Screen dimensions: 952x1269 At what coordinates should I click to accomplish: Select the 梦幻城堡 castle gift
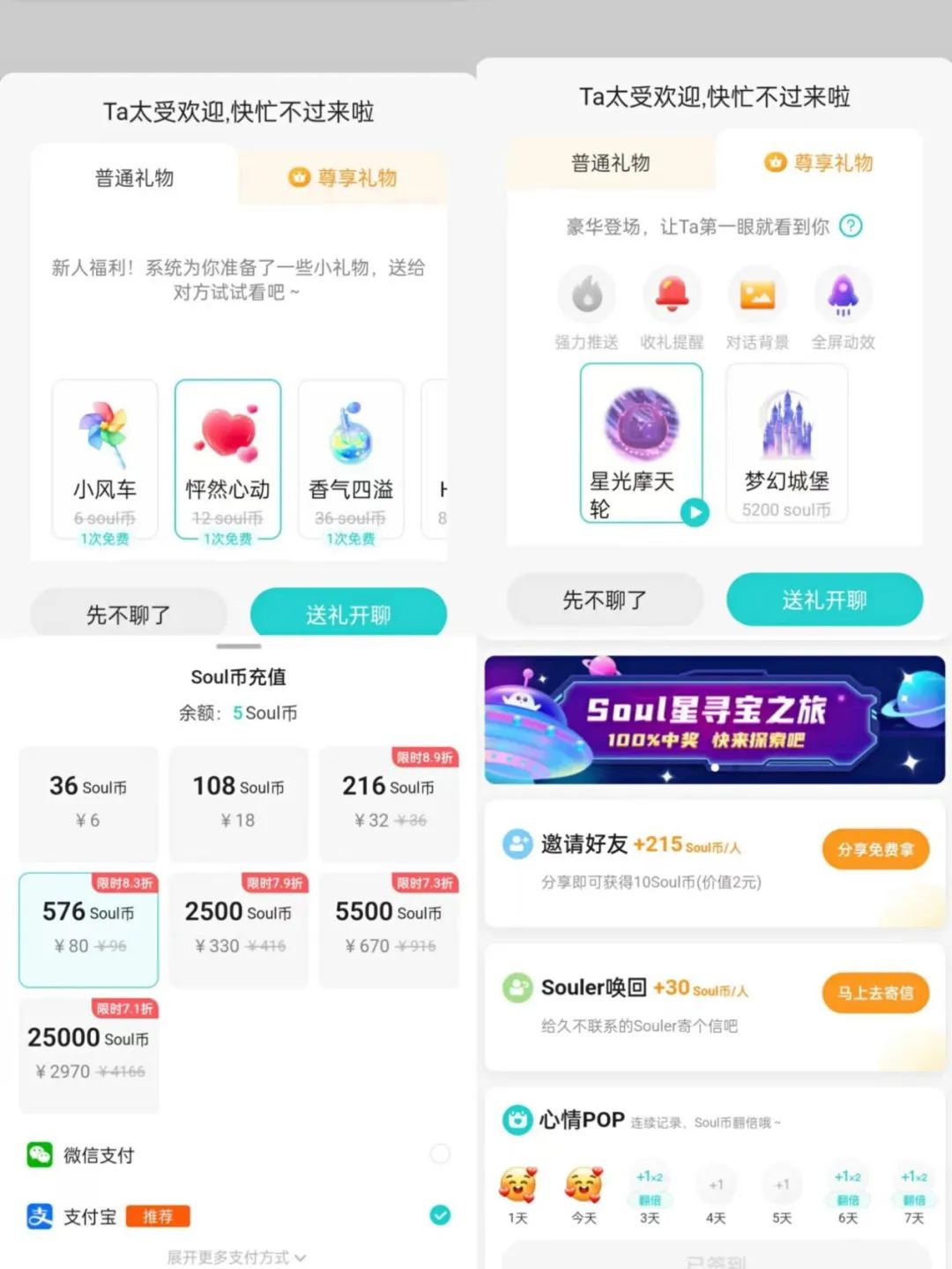point(785,441)
